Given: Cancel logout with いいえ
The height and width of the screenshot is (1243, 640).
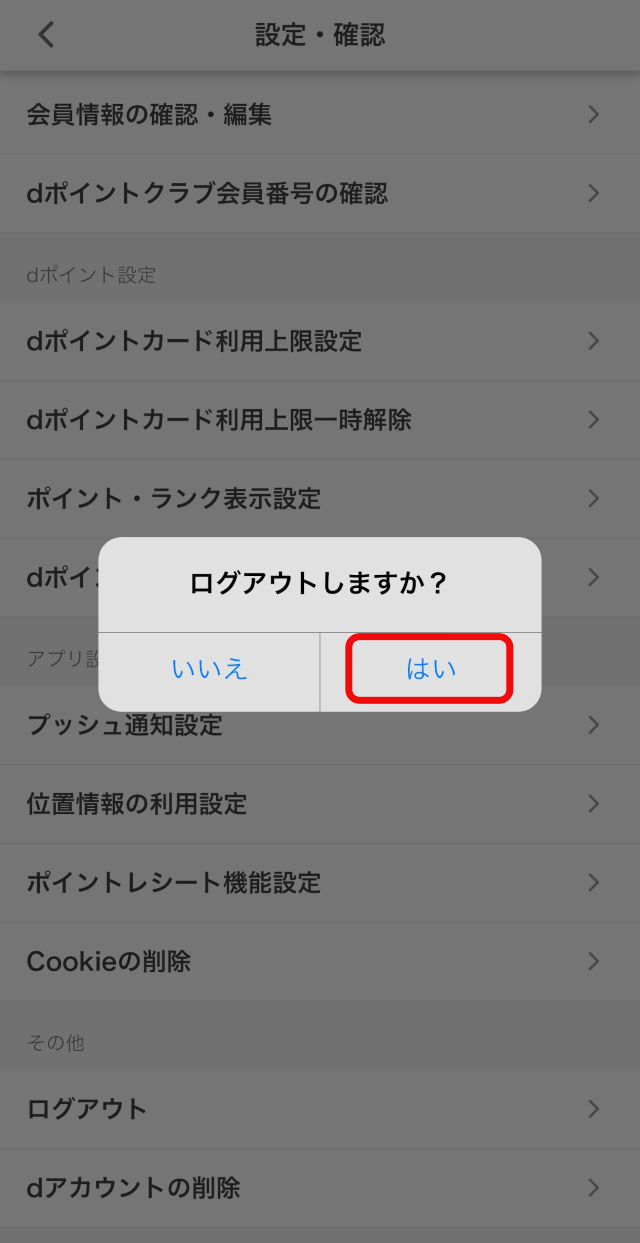Looking at the screenshot, I should point(209,669).
